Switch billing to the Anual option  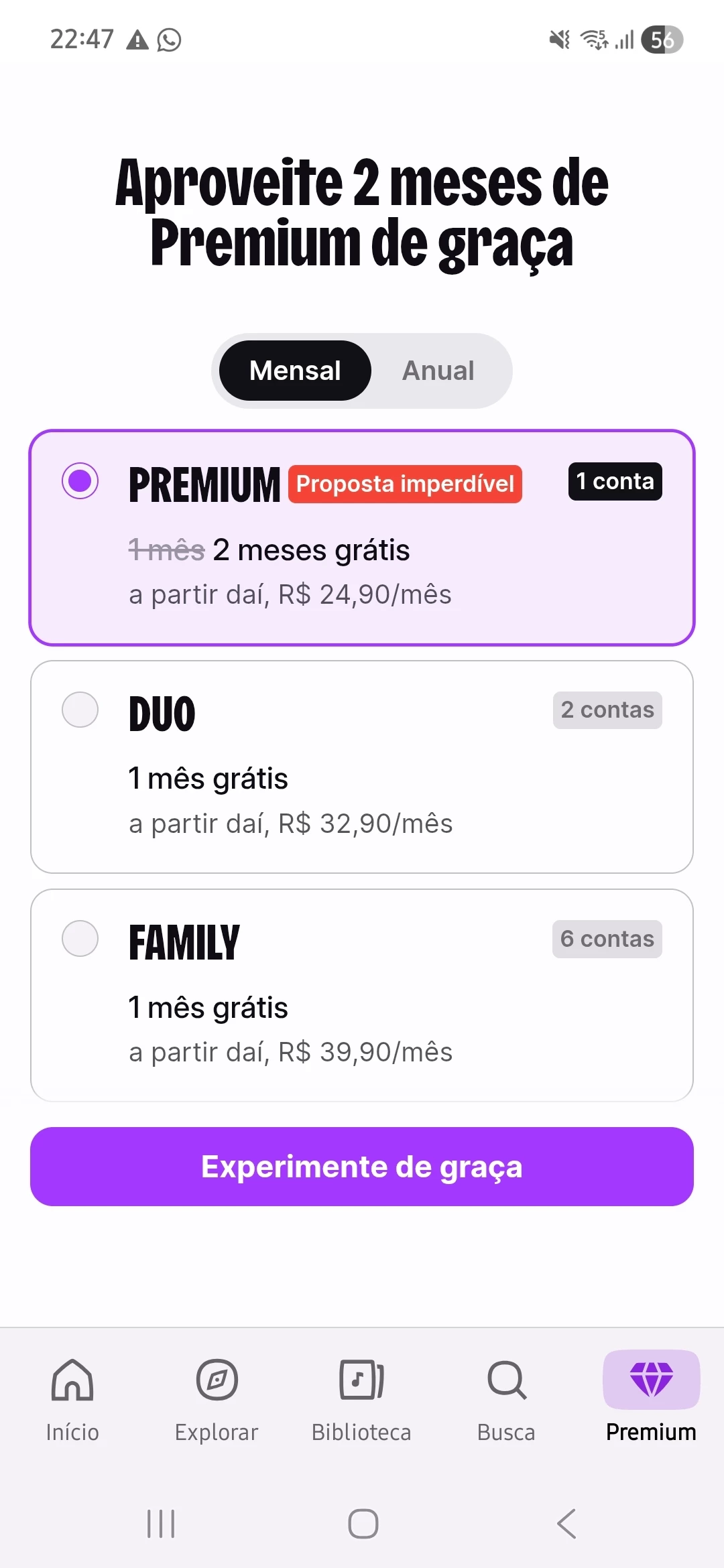438,371
